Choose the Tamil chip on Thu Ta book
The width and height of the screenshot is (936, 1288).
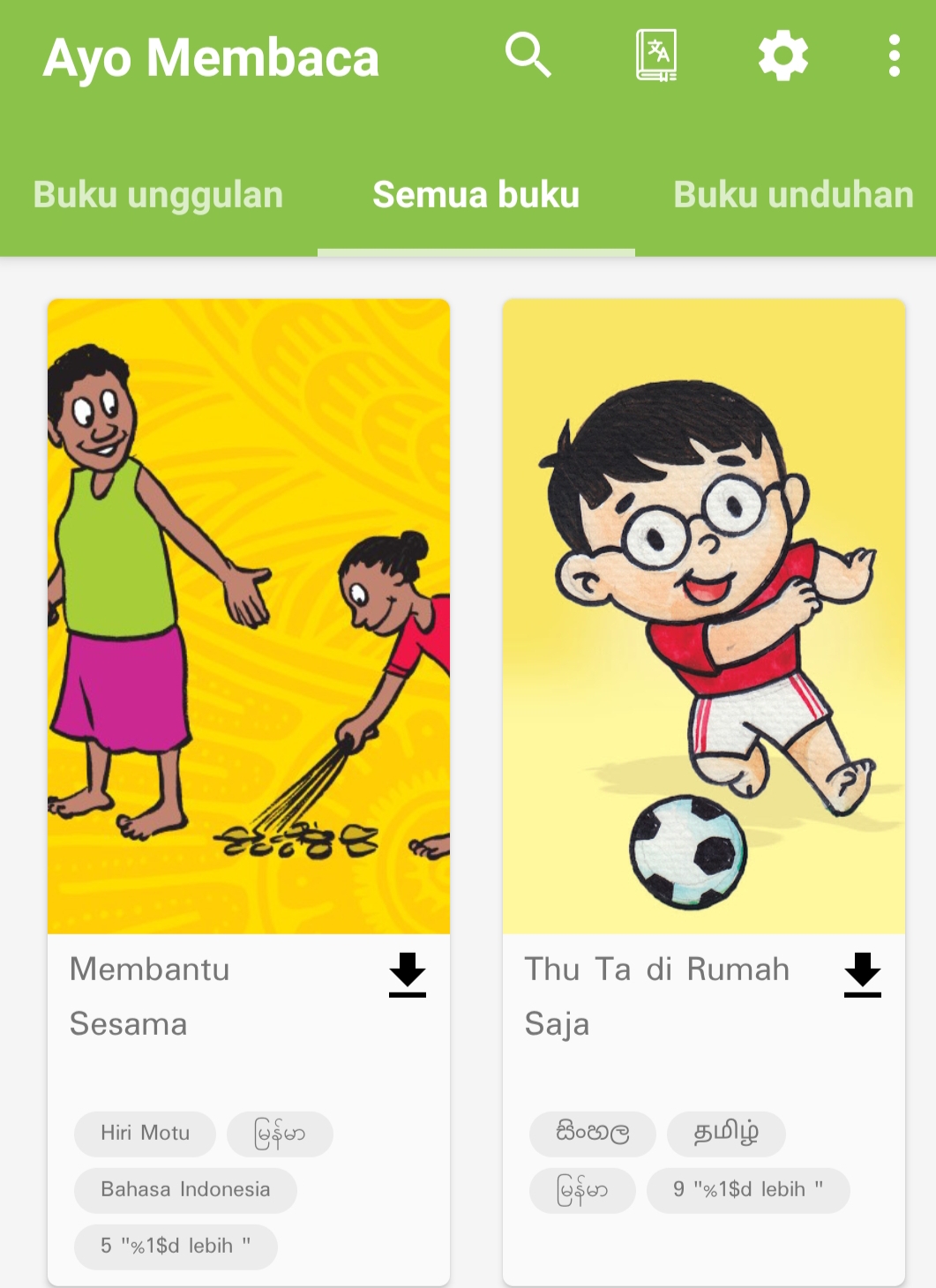(726, 1134)
